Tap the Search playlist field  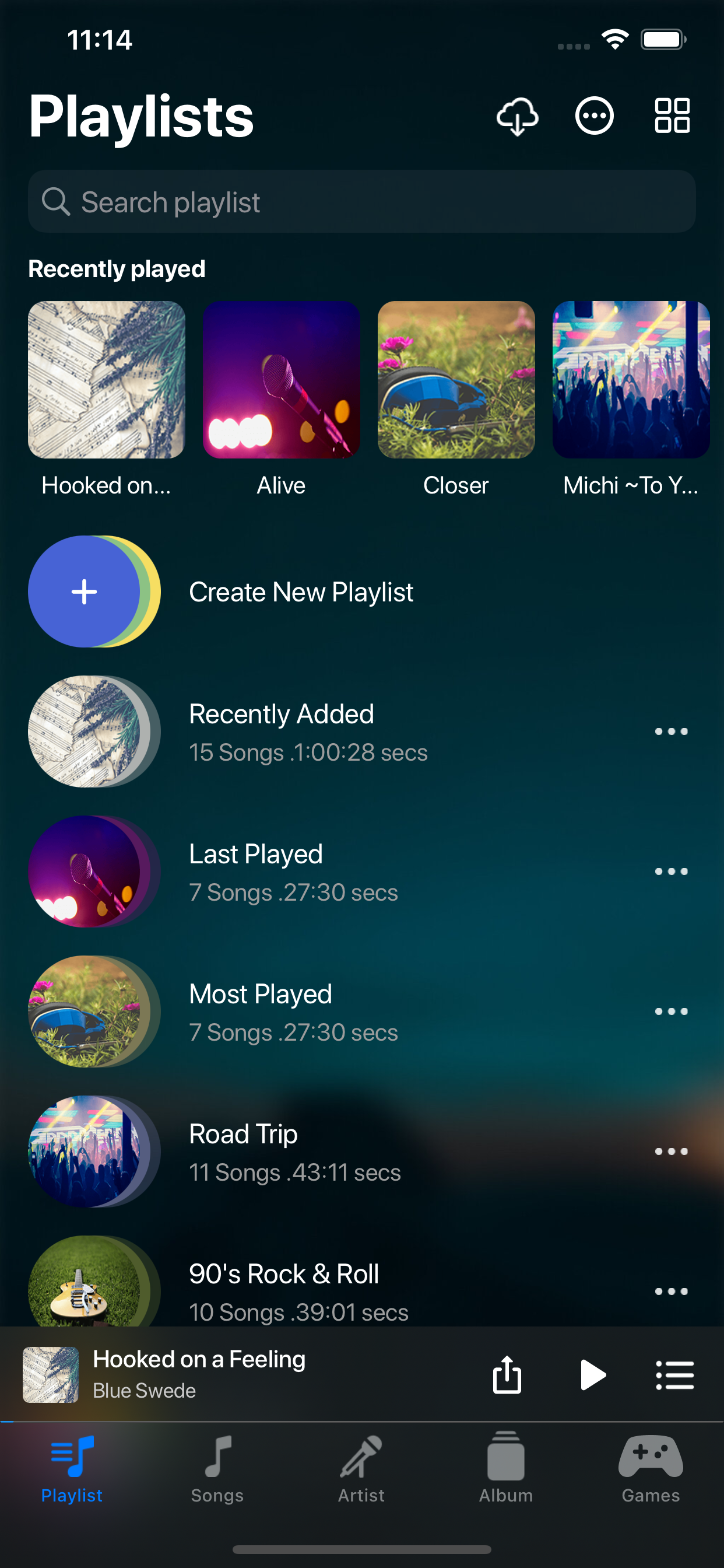[x=361, y=201]
